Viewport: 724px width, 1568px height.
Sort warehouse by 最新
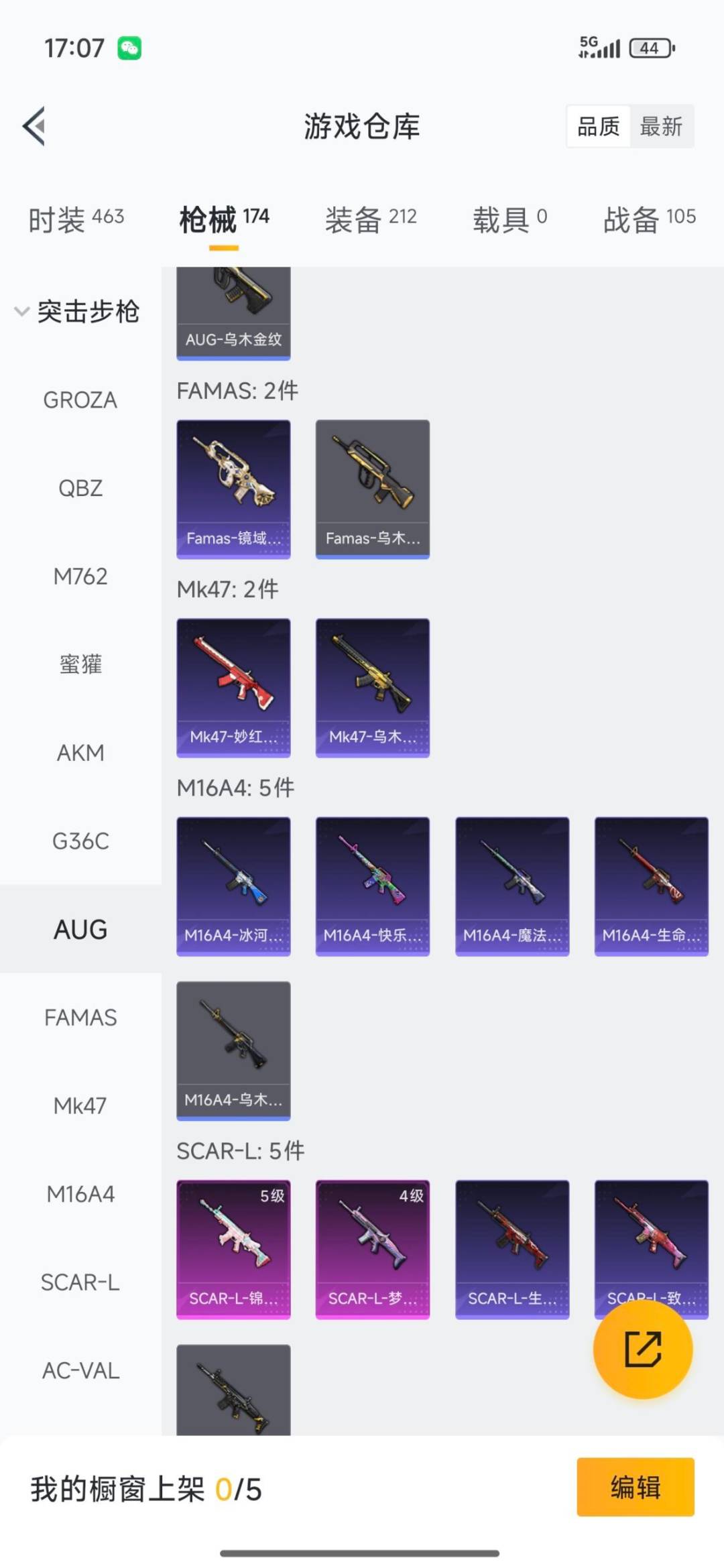pos(661,126)
